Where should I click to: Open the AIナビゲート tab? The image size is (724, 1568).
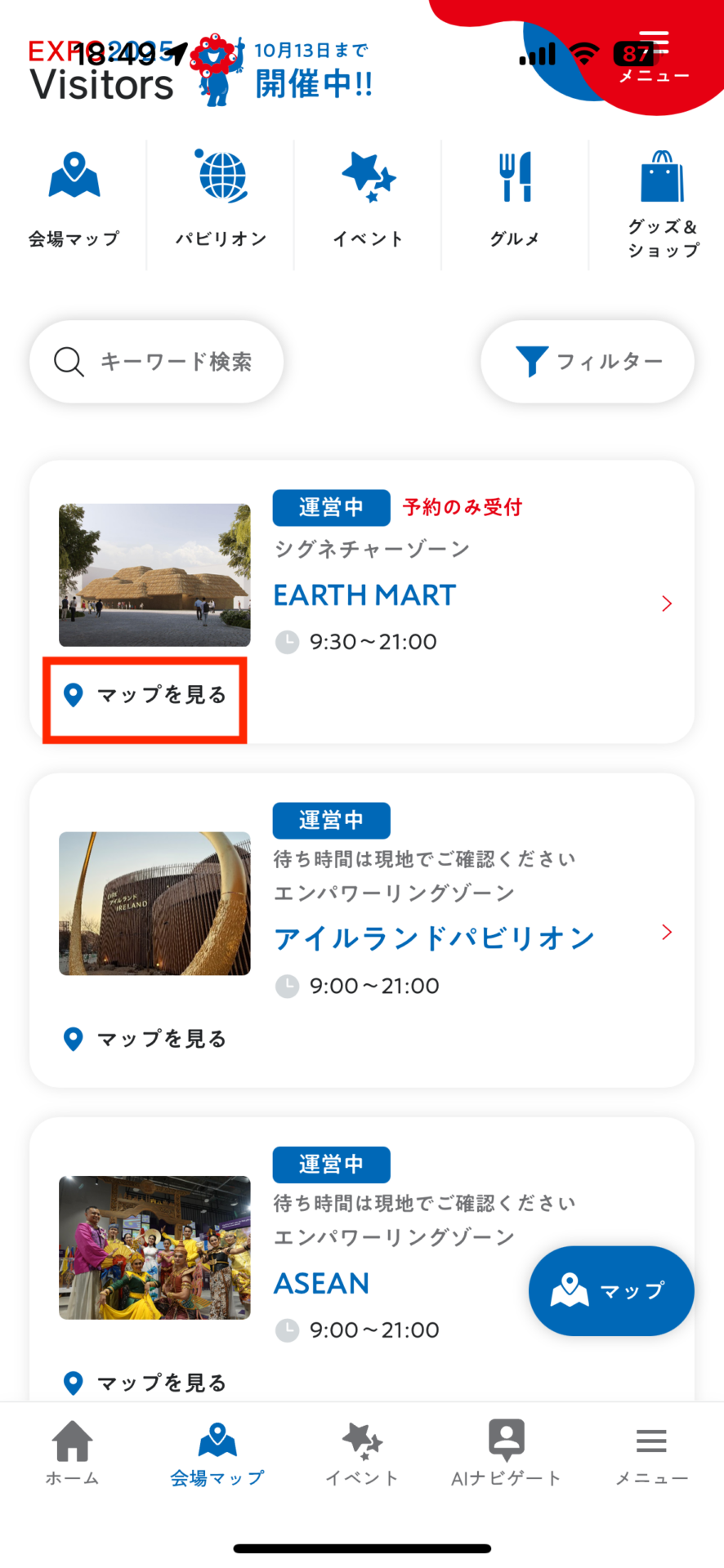click(507, 1454)
